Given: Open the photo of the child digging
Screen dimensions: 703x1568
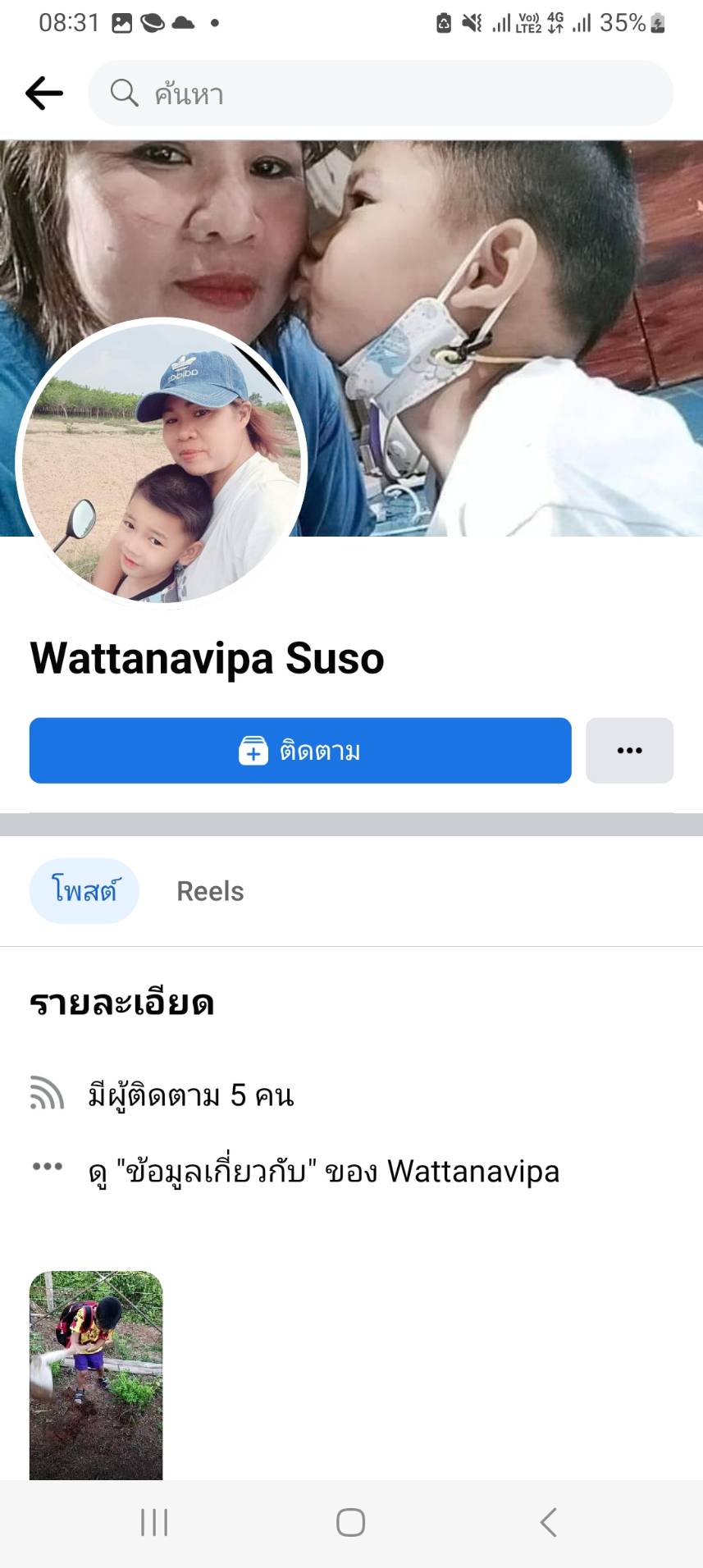Looking at the screenshot, I should (x=96, y=1375).
